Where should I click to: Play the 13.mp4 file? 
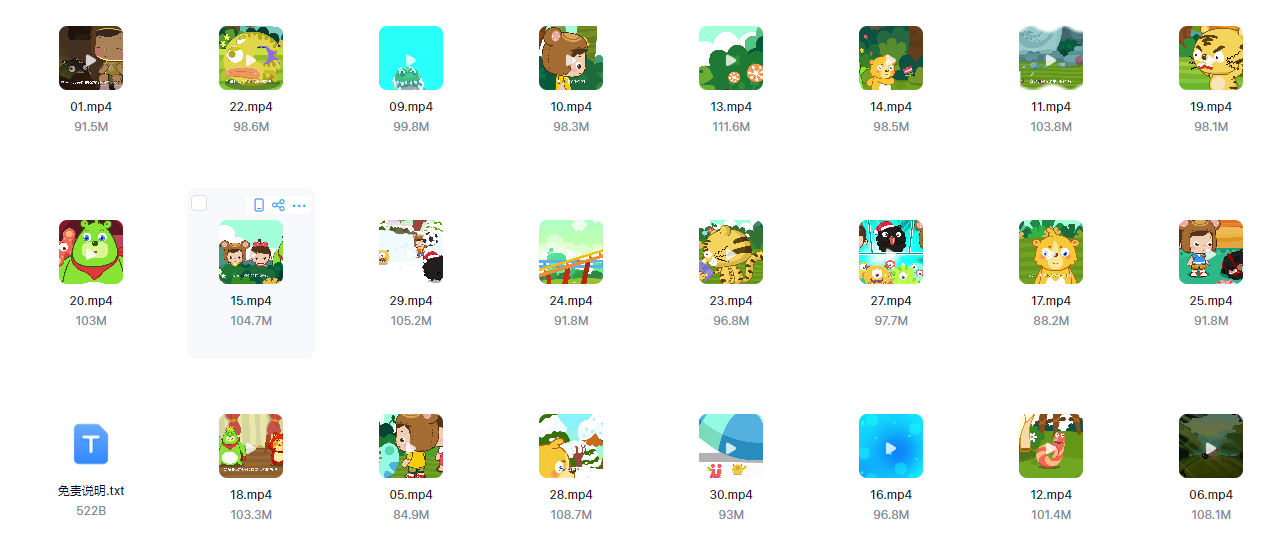pyautogui.click(x=731, y=58)
